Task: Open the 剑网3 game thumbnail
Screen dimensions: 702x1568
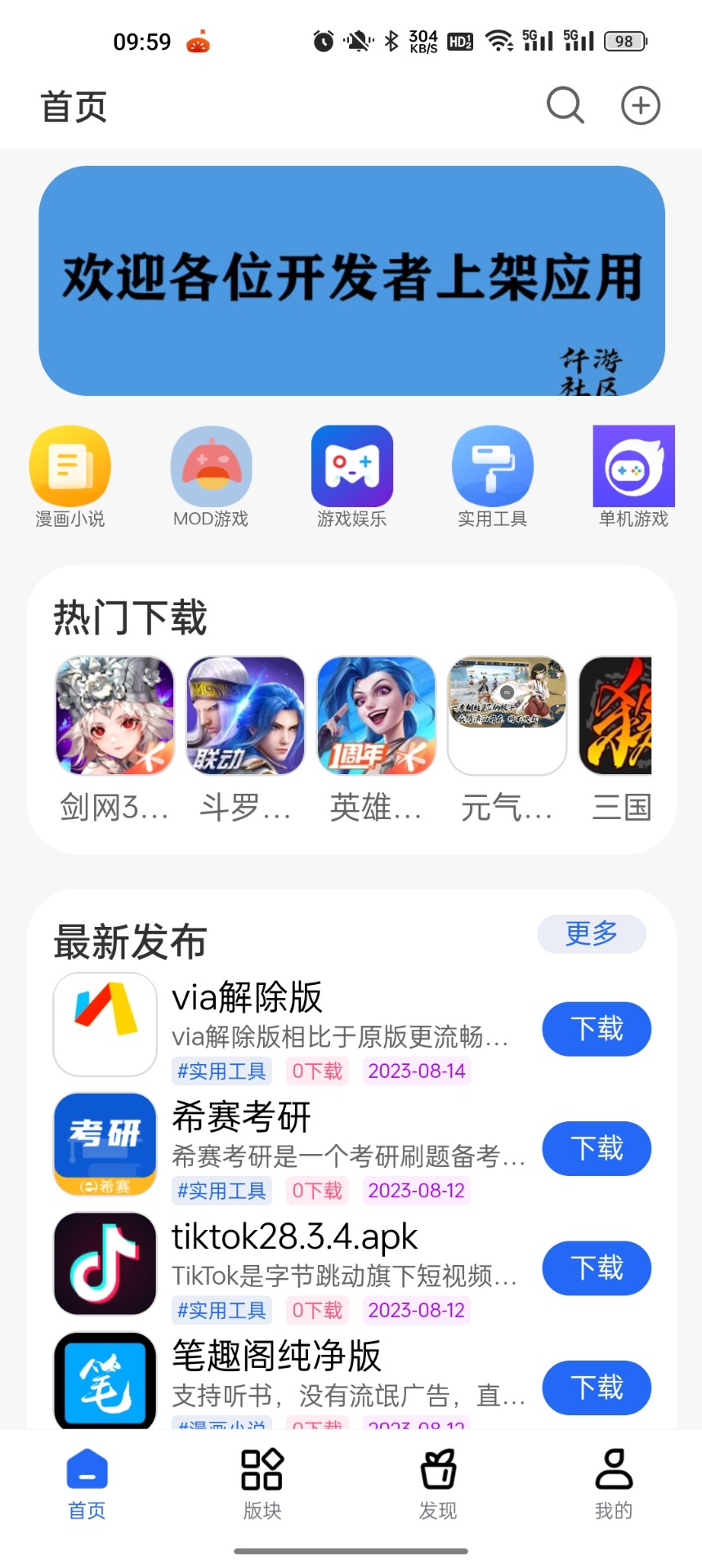Action: (114, 716)
